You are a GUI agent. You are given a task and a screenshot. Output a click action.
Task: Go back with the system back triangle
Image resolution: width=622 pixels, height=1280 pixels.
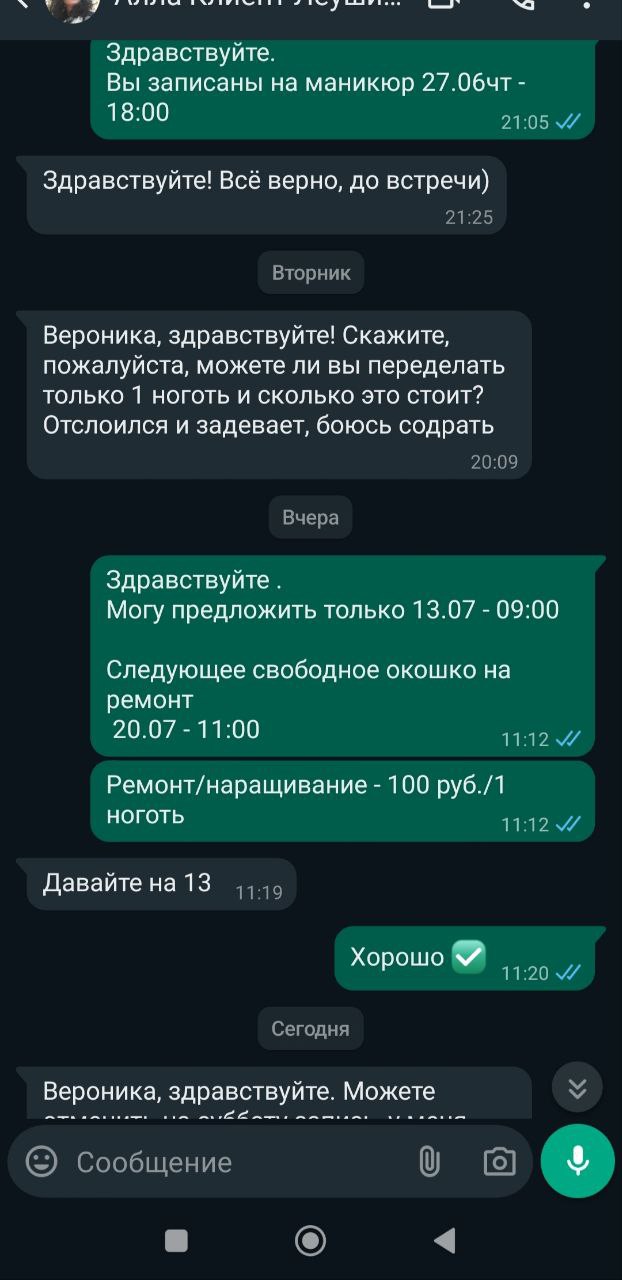tap(445, 1241)
